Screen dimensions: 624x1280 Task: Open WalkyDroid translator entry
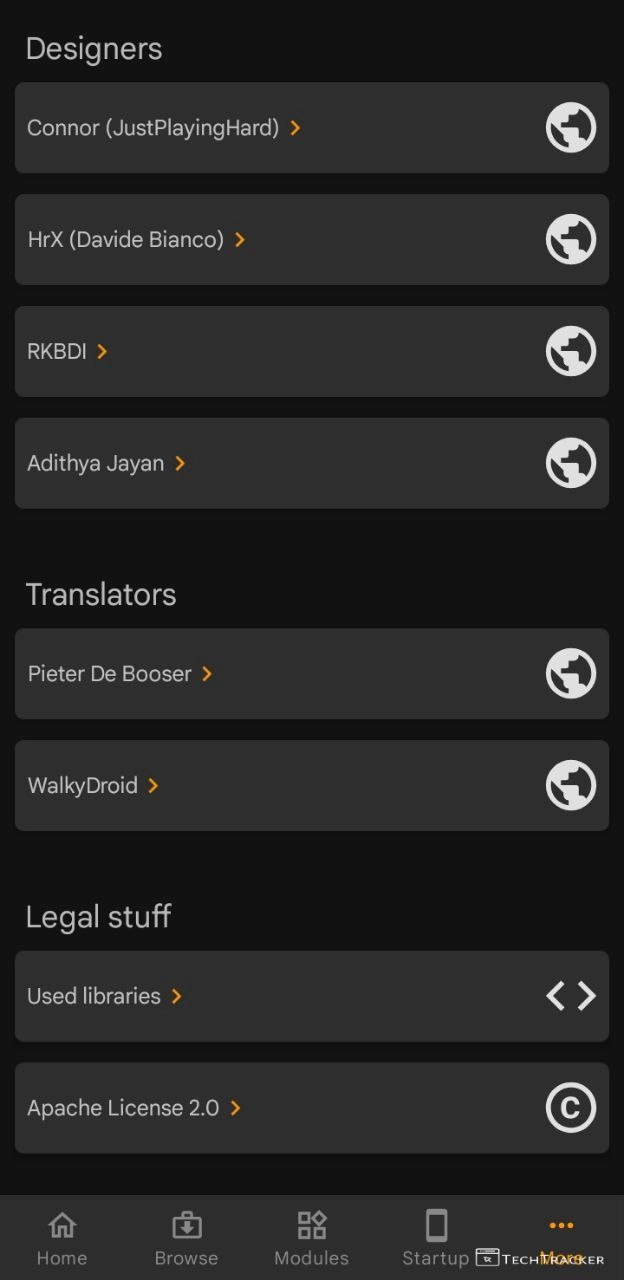(311, 786)
